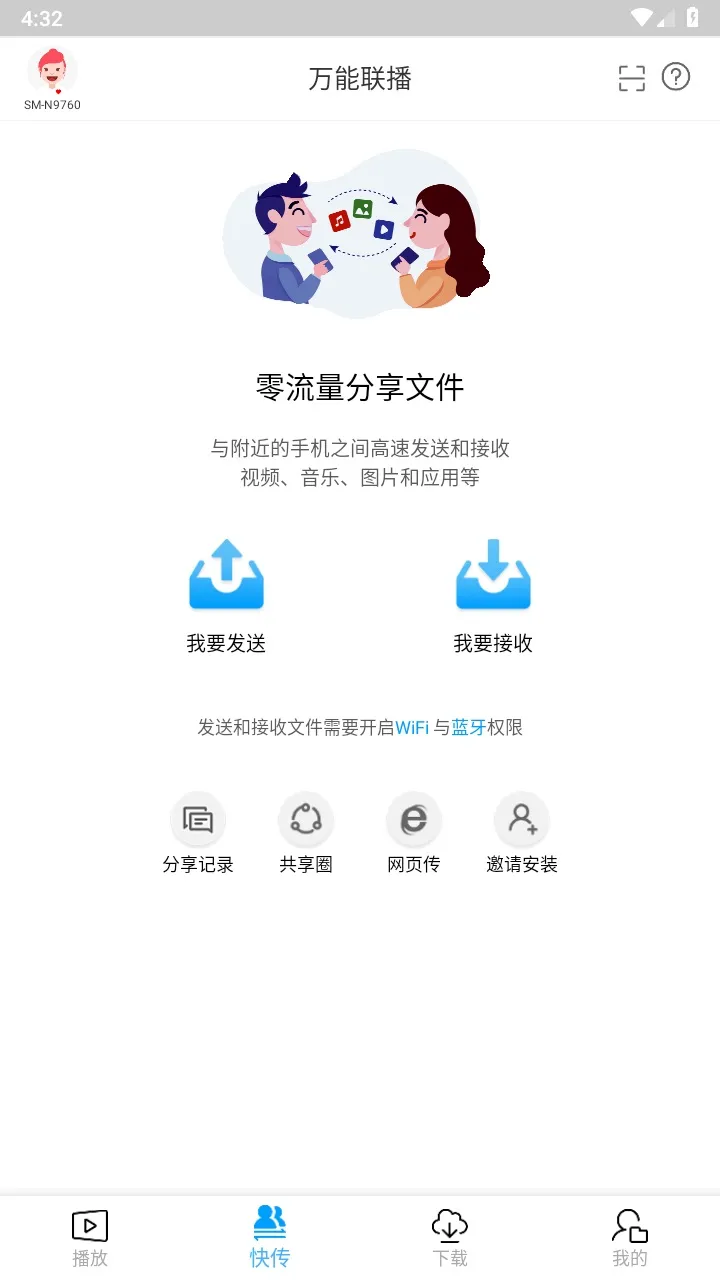Open 共享圈 sharing circle
Viewport: 720px width, 1280px height.
306,833
